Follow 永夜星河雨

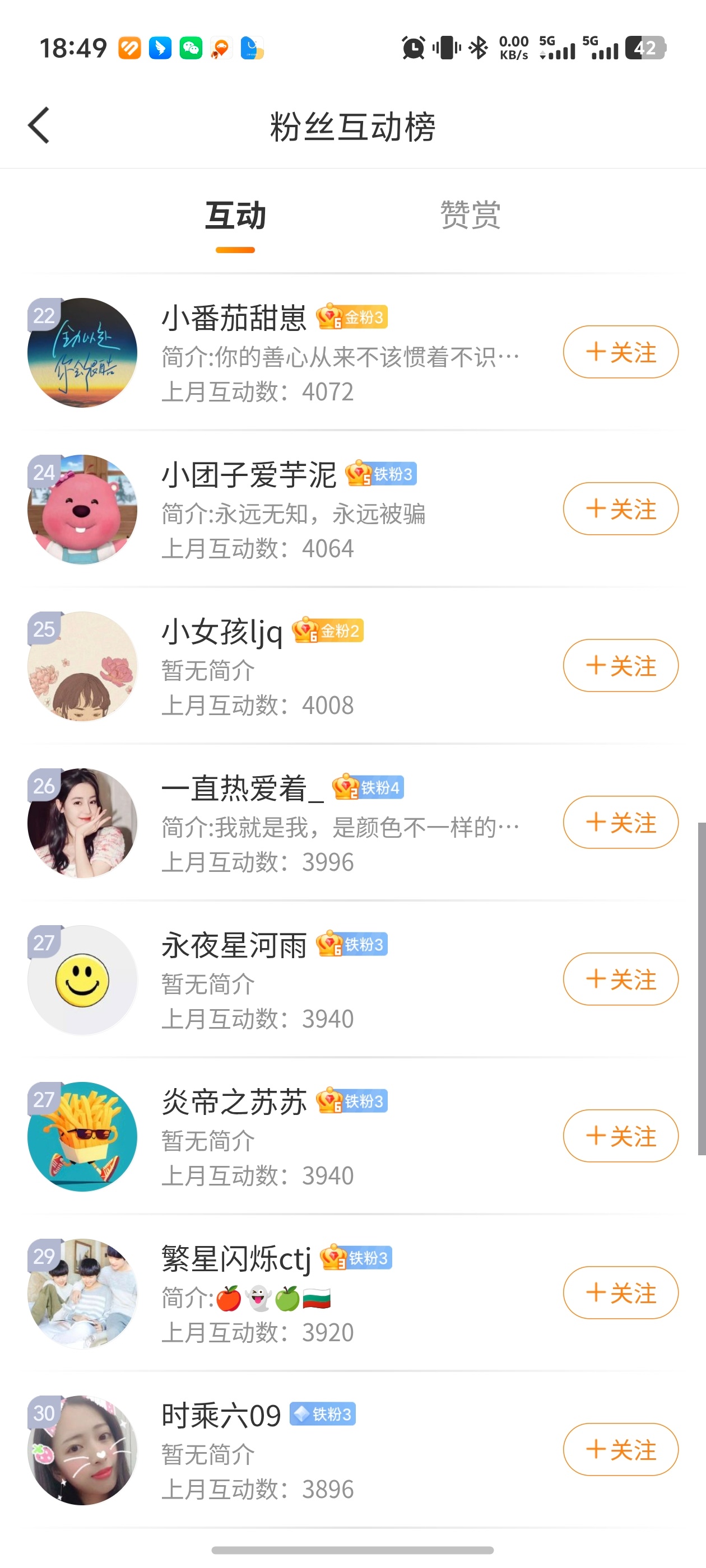click(x=620, y=979)
